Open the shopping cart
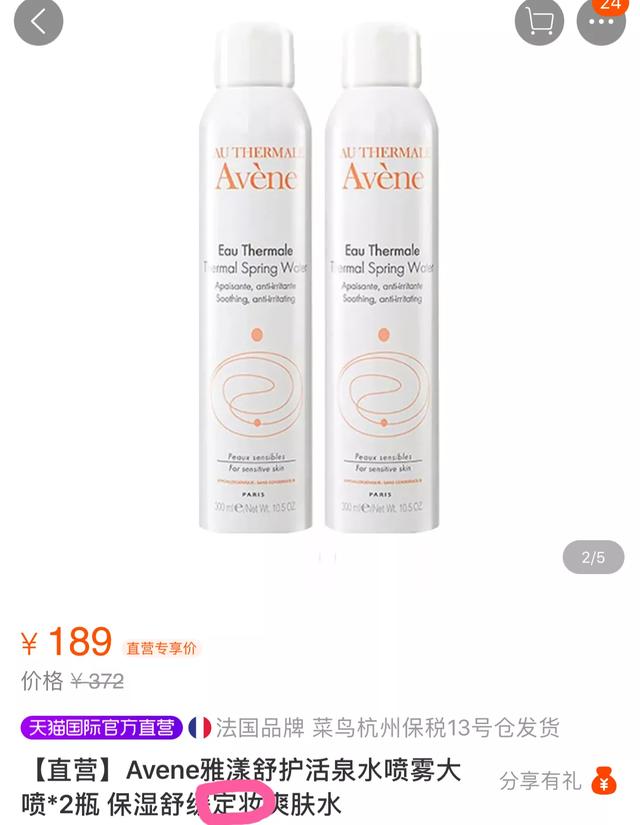Screen dimensions: 640x825 click(539, 22)
